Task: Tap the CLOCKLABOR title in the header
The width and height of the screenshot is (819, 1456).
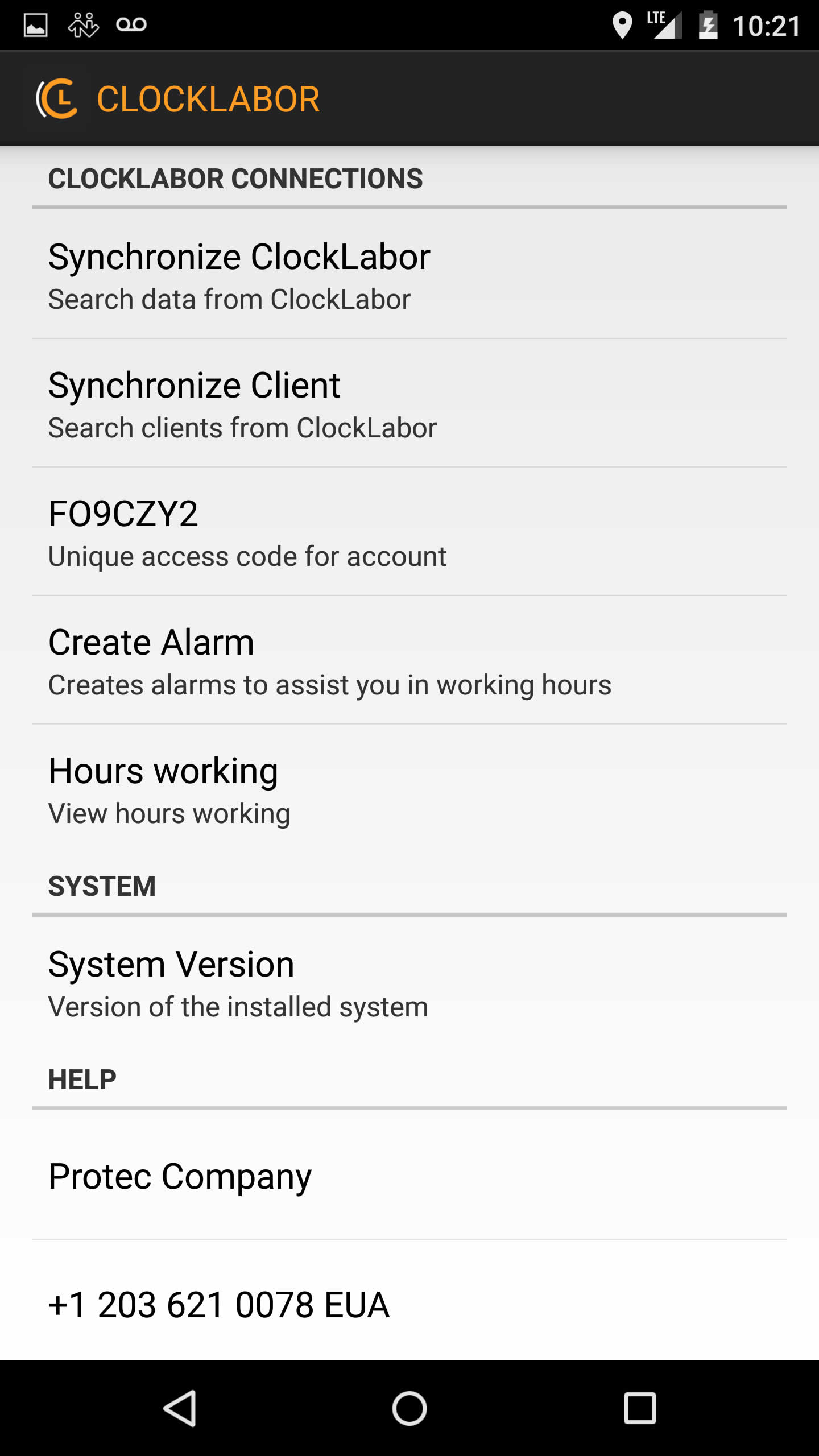Action: tap(208, 98)
